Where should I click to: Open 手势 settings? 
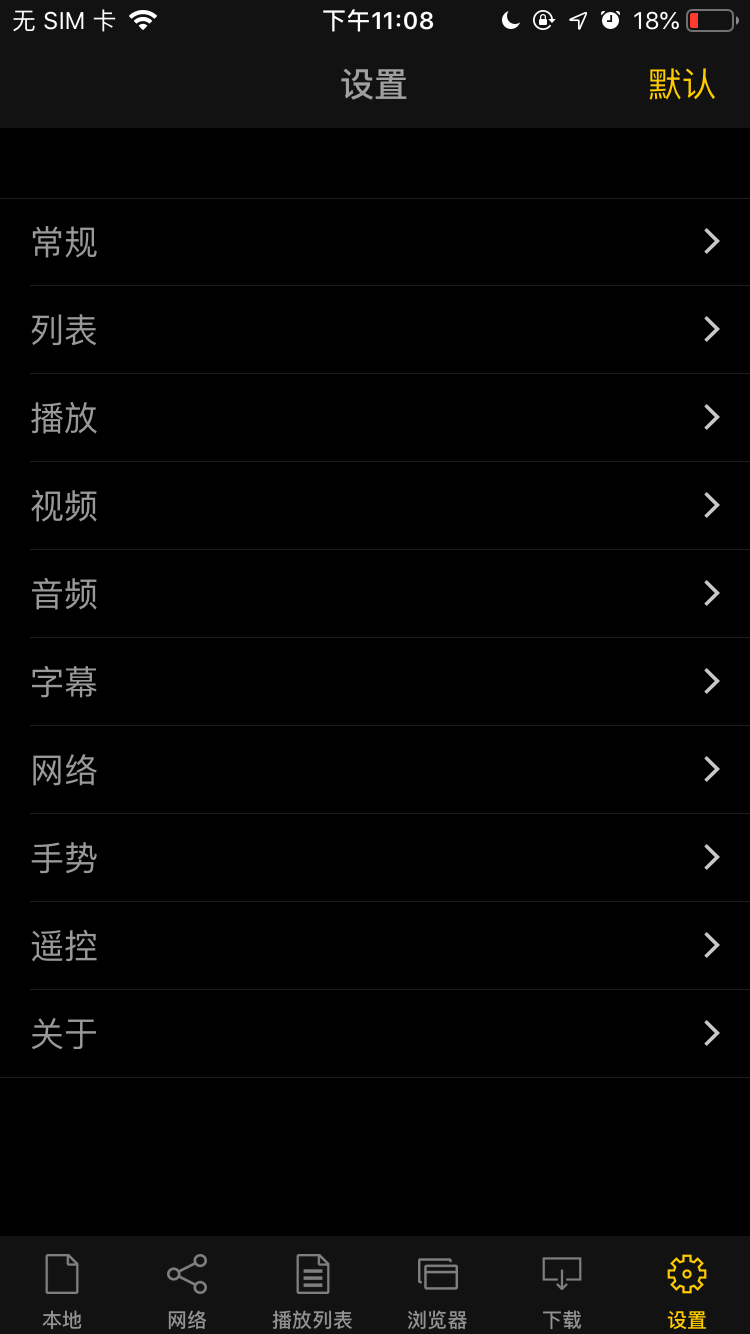click(x=375, y=858)
